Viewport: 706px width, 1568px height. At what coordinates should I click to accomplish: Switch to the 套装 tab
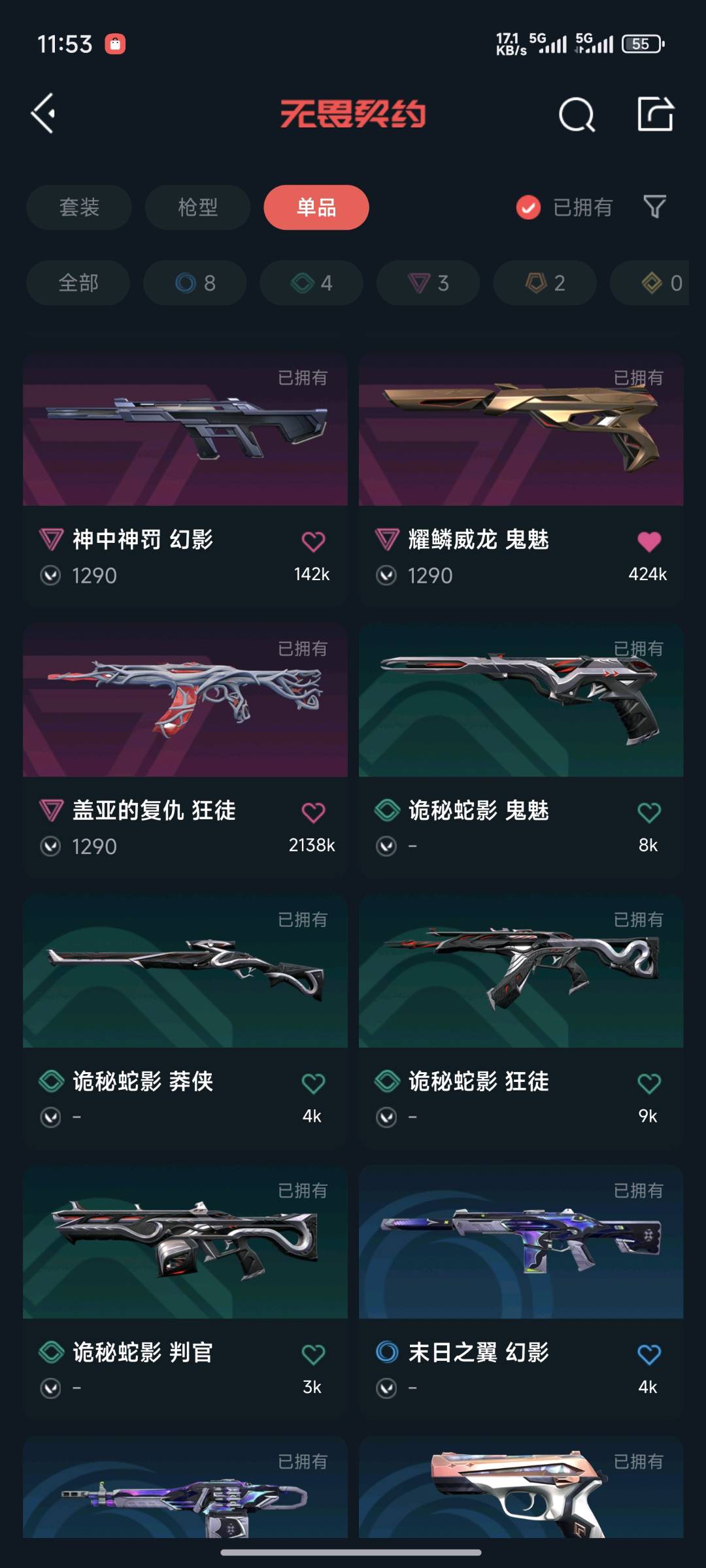[79, 207]
